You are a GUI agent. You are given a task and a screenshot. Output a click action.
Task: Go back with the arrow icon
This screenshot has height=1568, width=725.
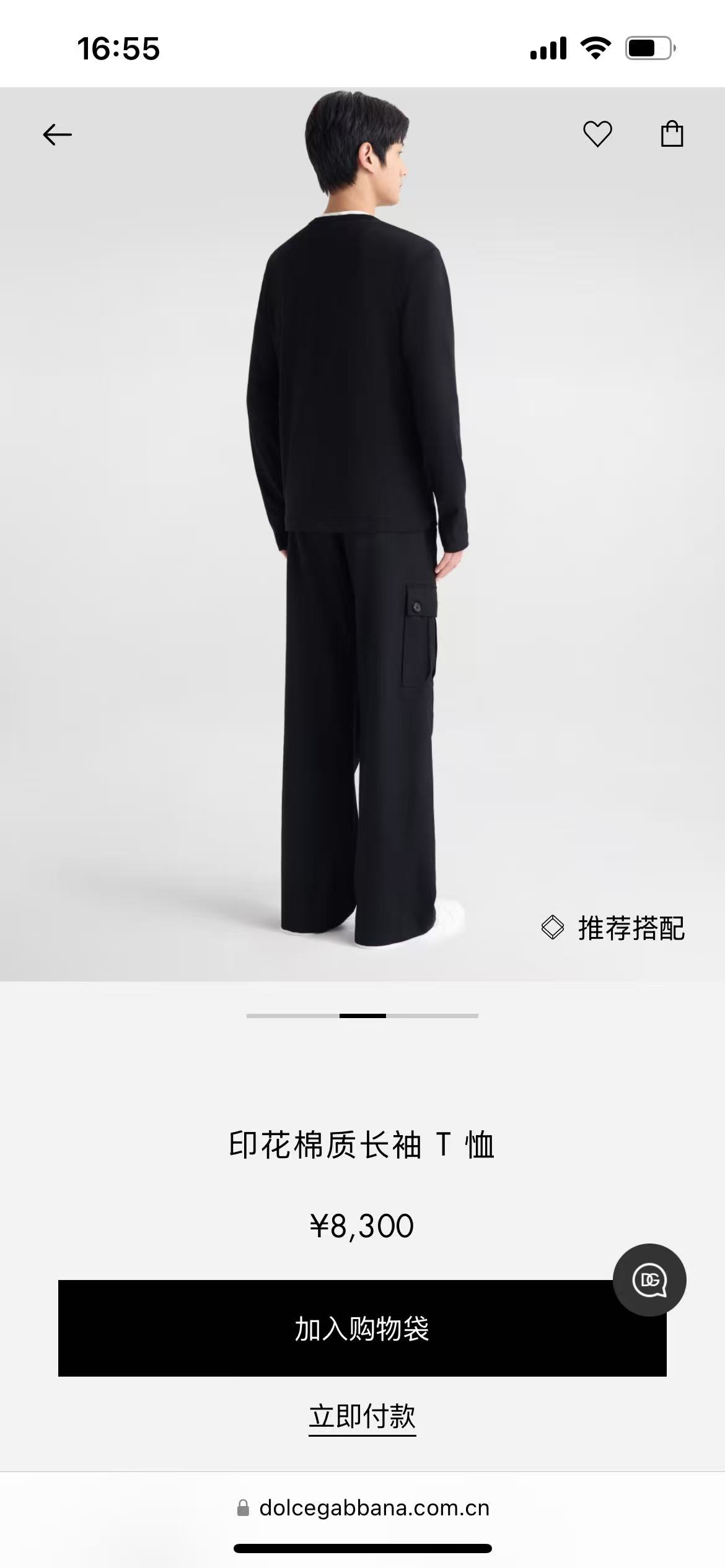tap(57, 134)
